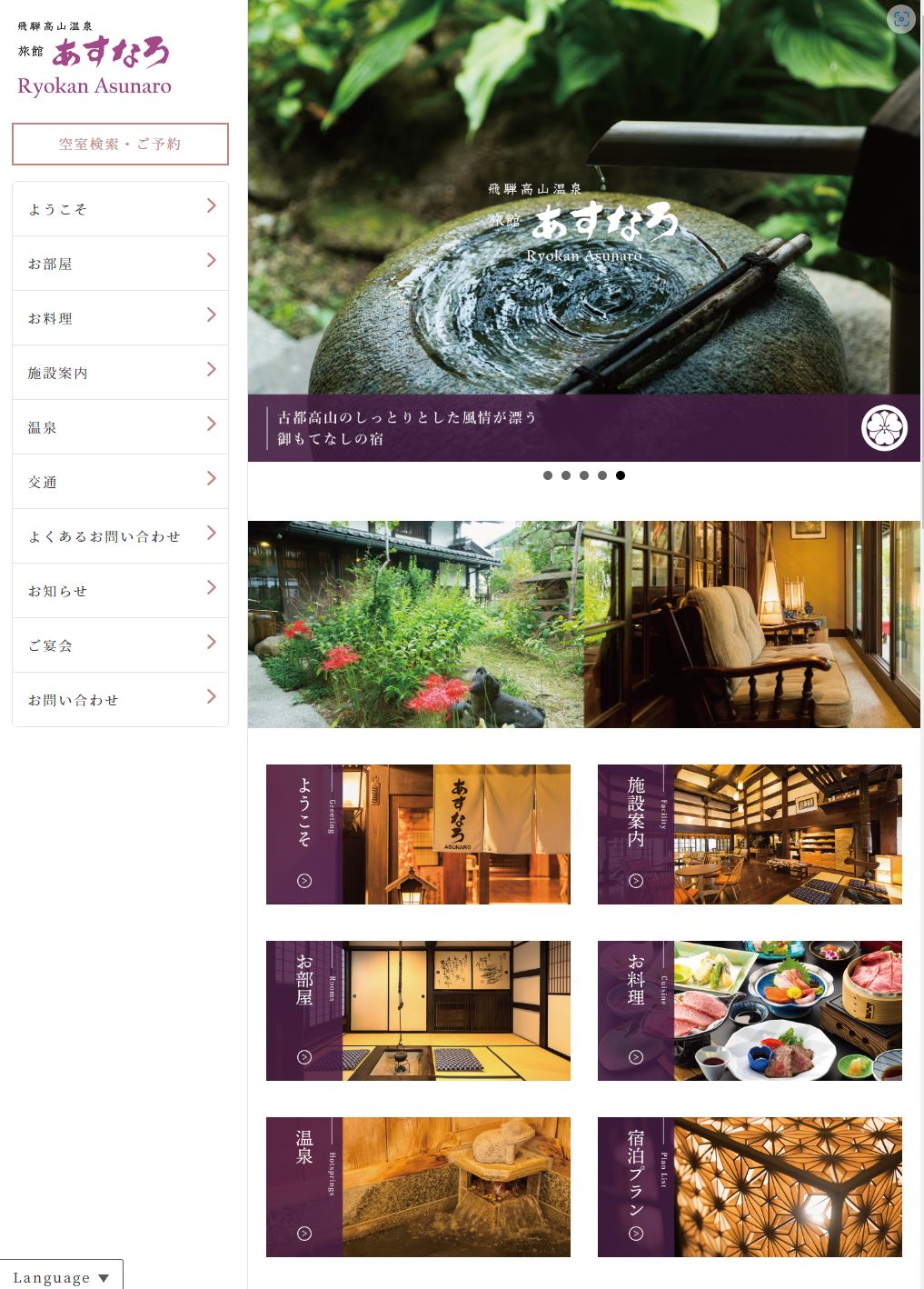Jump to the first slide dot
Image resolution: width=924 pixels, height=1289 pixels.
pyautogui.click(x=548, y=475)
